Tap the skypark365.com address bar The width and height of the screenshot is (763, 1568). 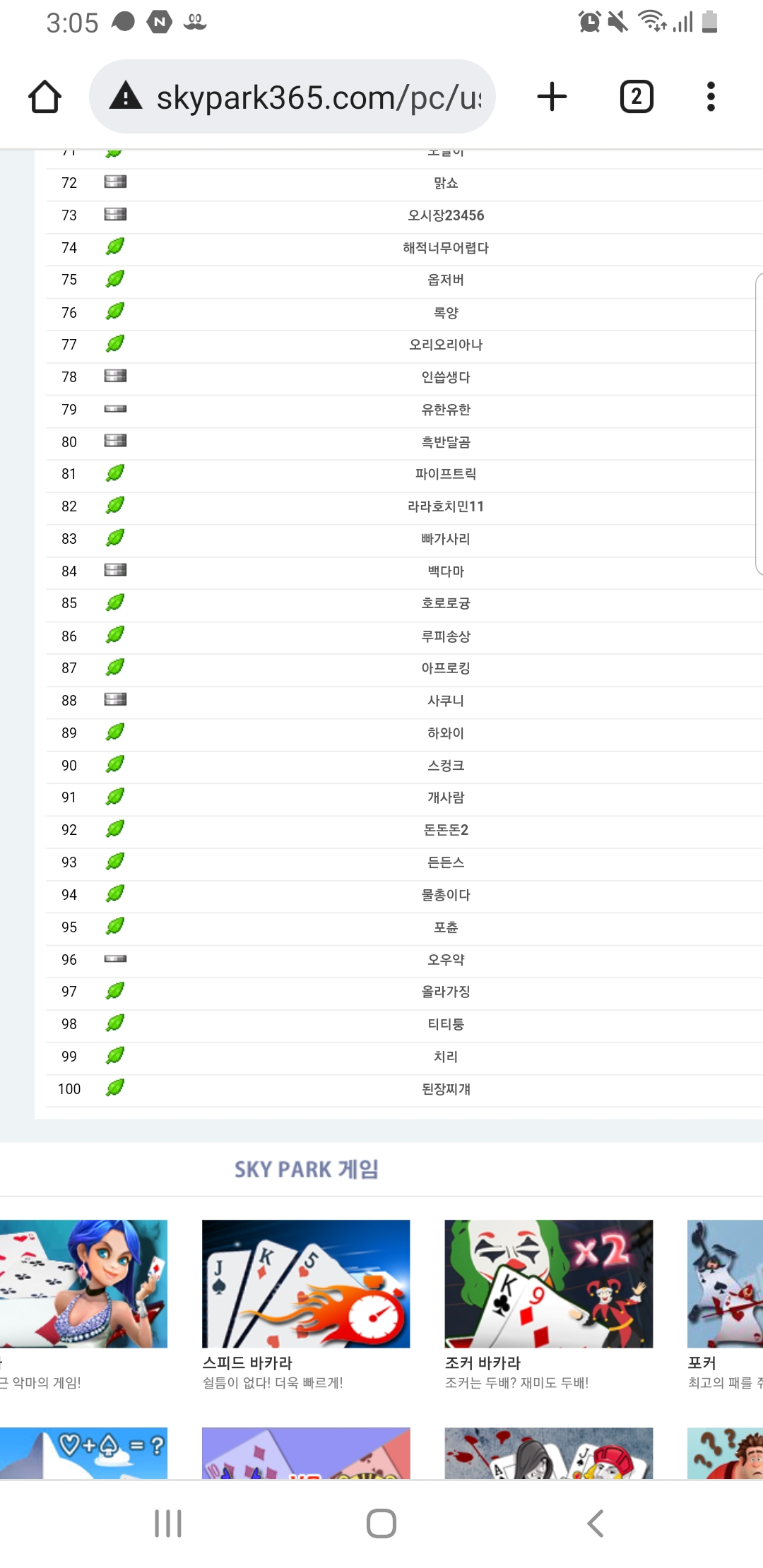pos(292,97)
